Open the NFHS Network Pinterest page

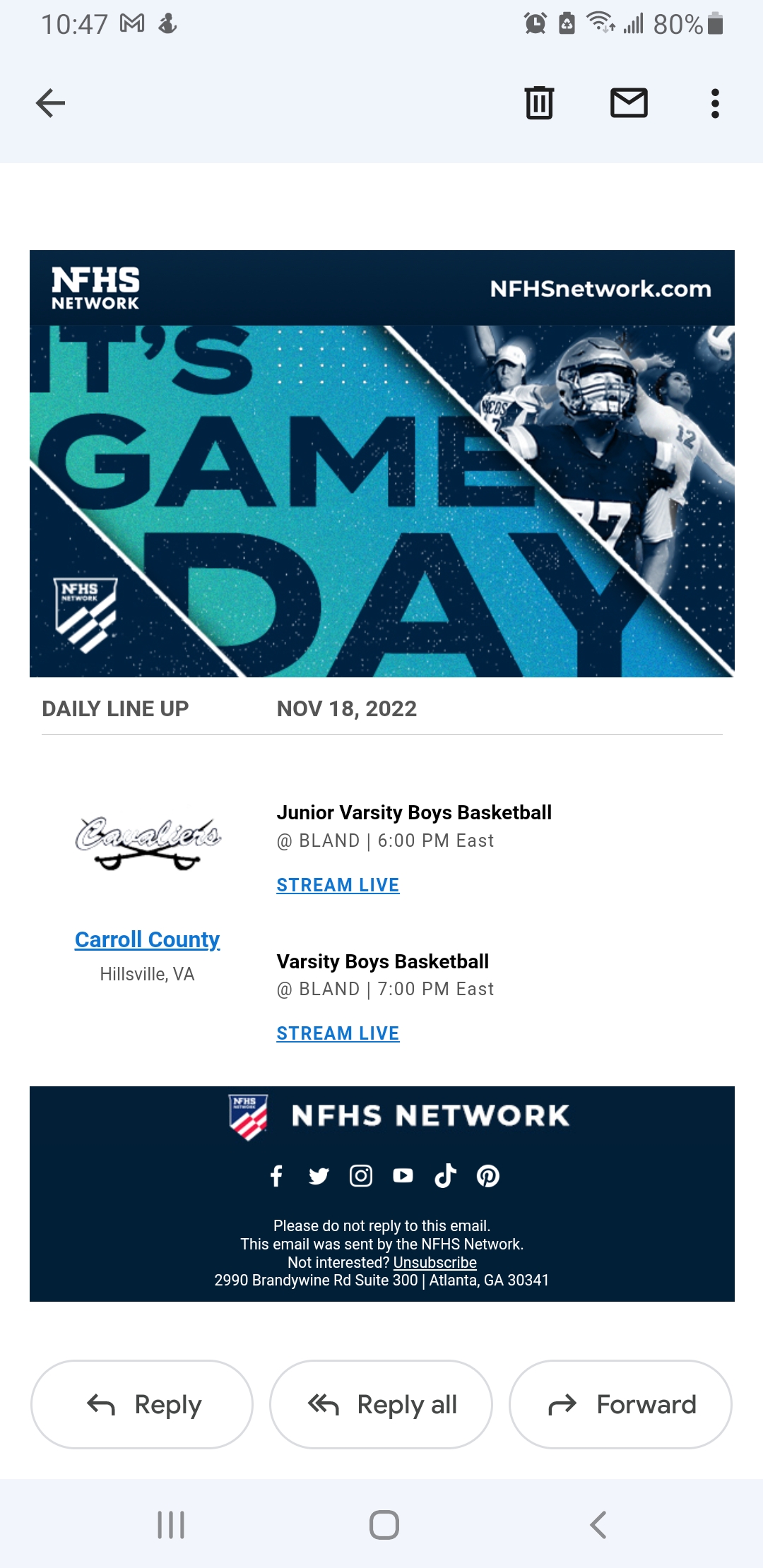pyautogui.click(x=488, y=1176)
